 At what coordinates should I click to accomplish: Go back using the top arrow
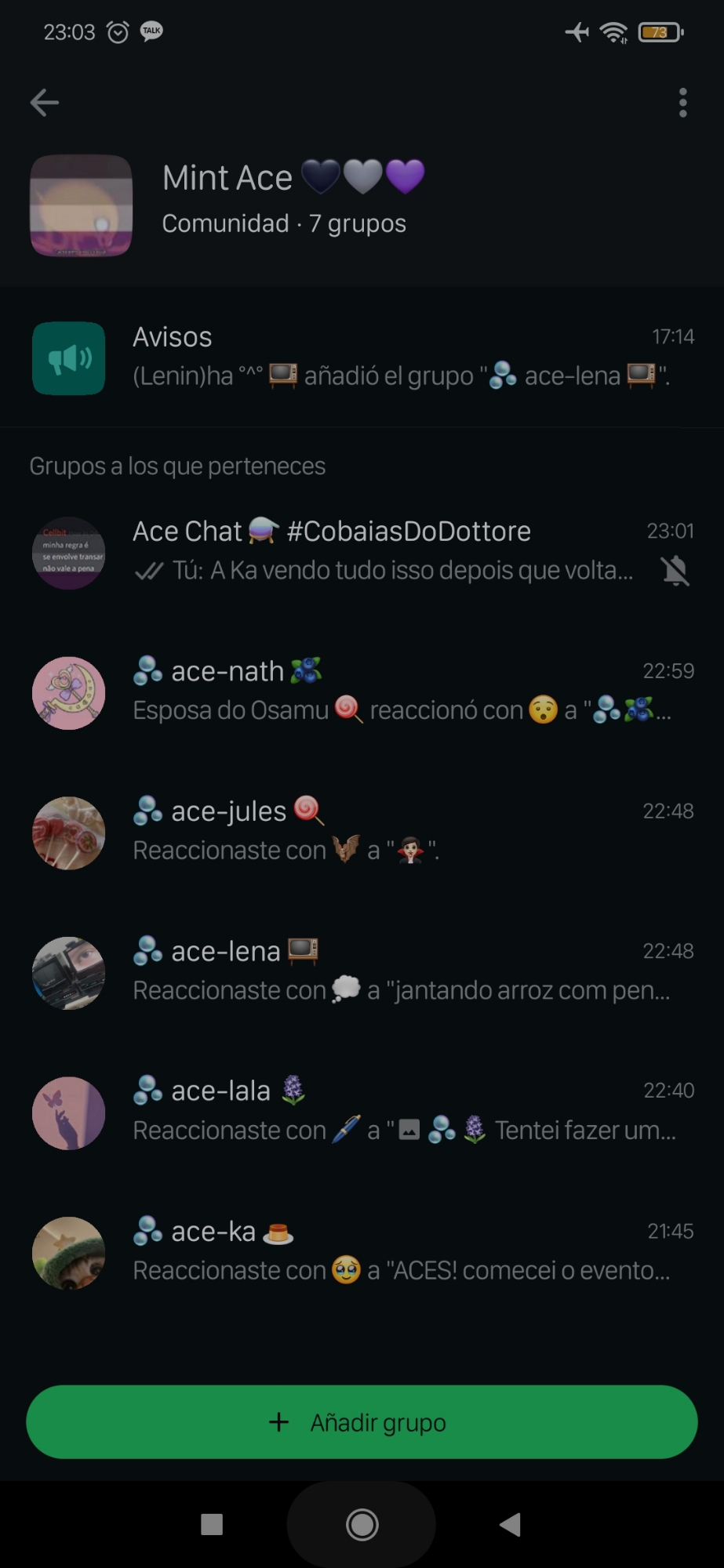pos(45,103)
